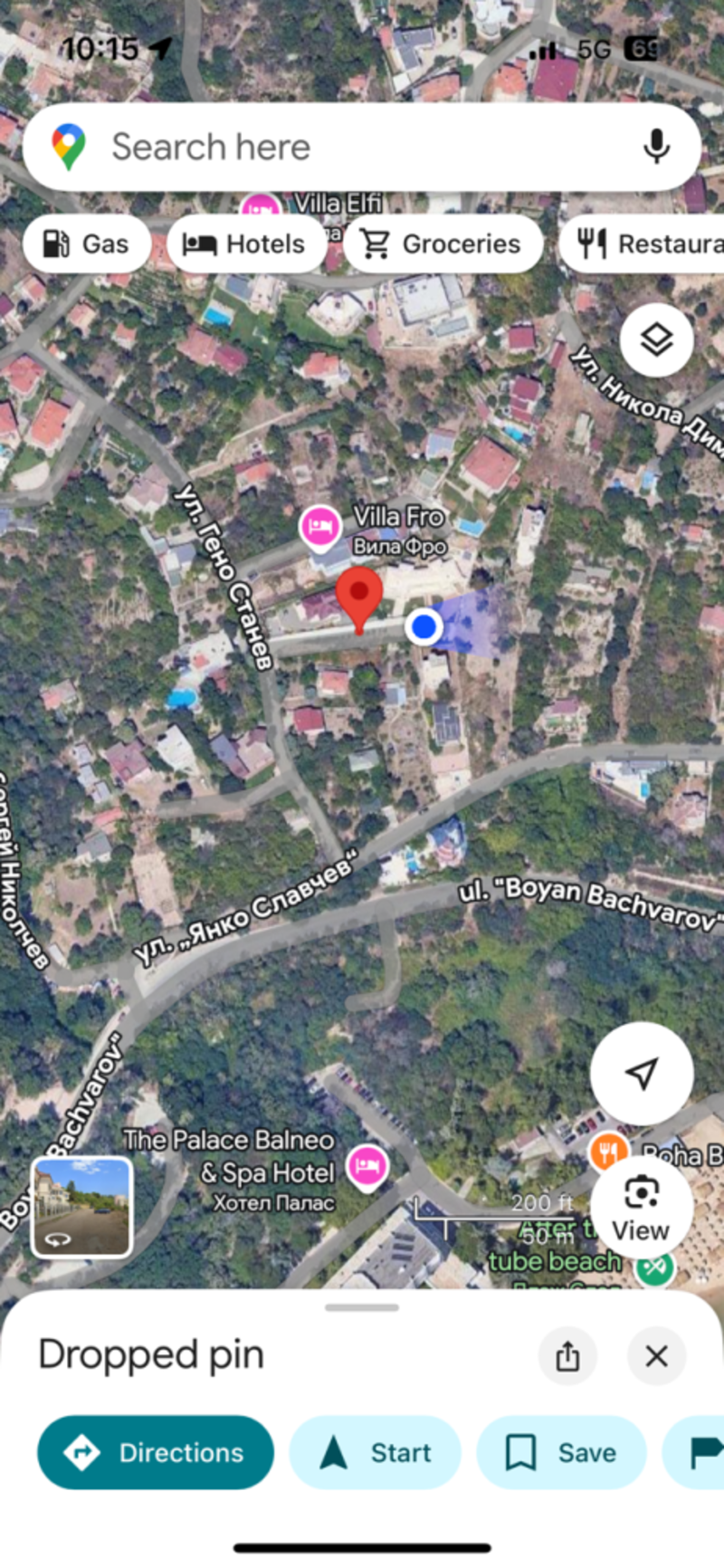Open the Villa Fro hotel marker
724x1568 pixels.
pyautogui.click(x=319, y=526)
